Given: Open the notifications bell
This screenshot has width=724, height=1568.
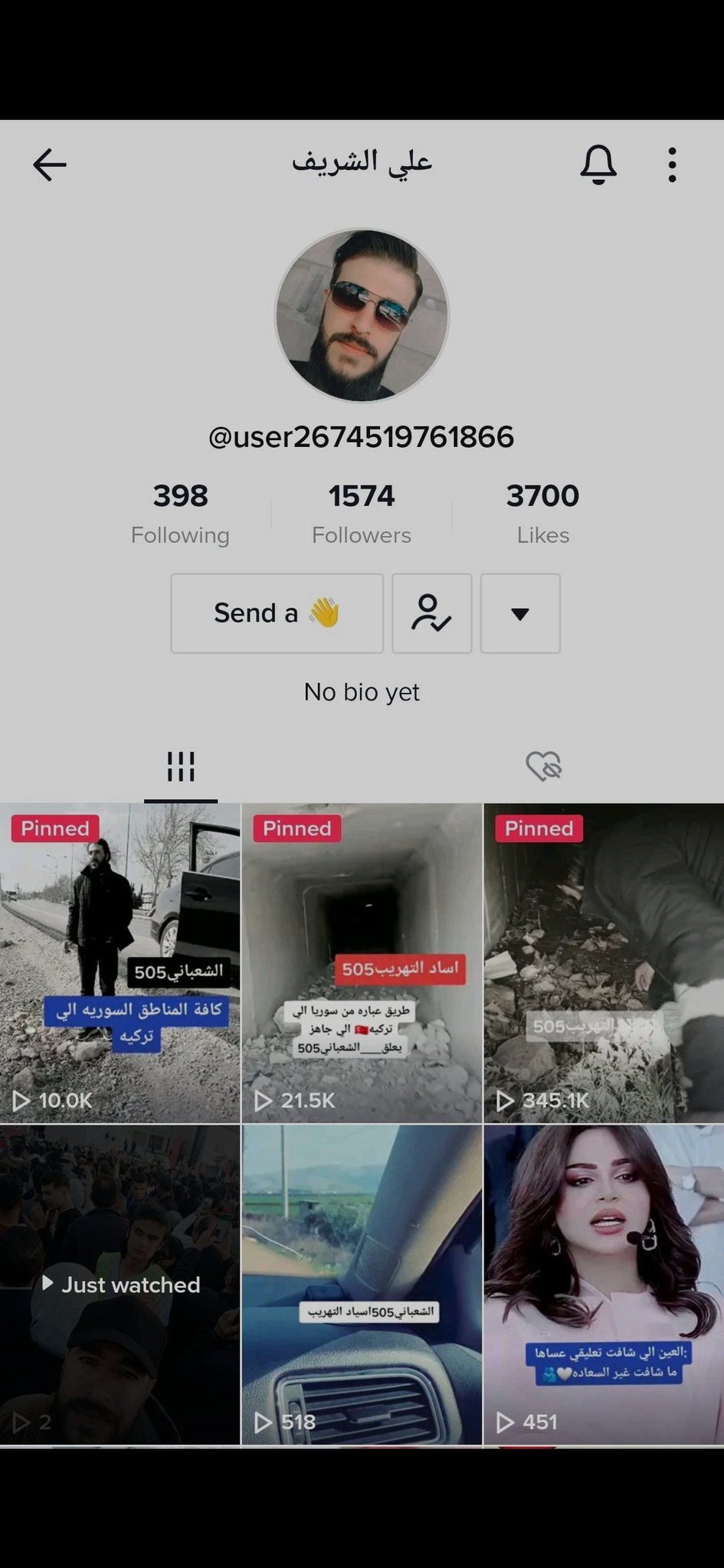Looking at the screenshot, I should [598, 165].
